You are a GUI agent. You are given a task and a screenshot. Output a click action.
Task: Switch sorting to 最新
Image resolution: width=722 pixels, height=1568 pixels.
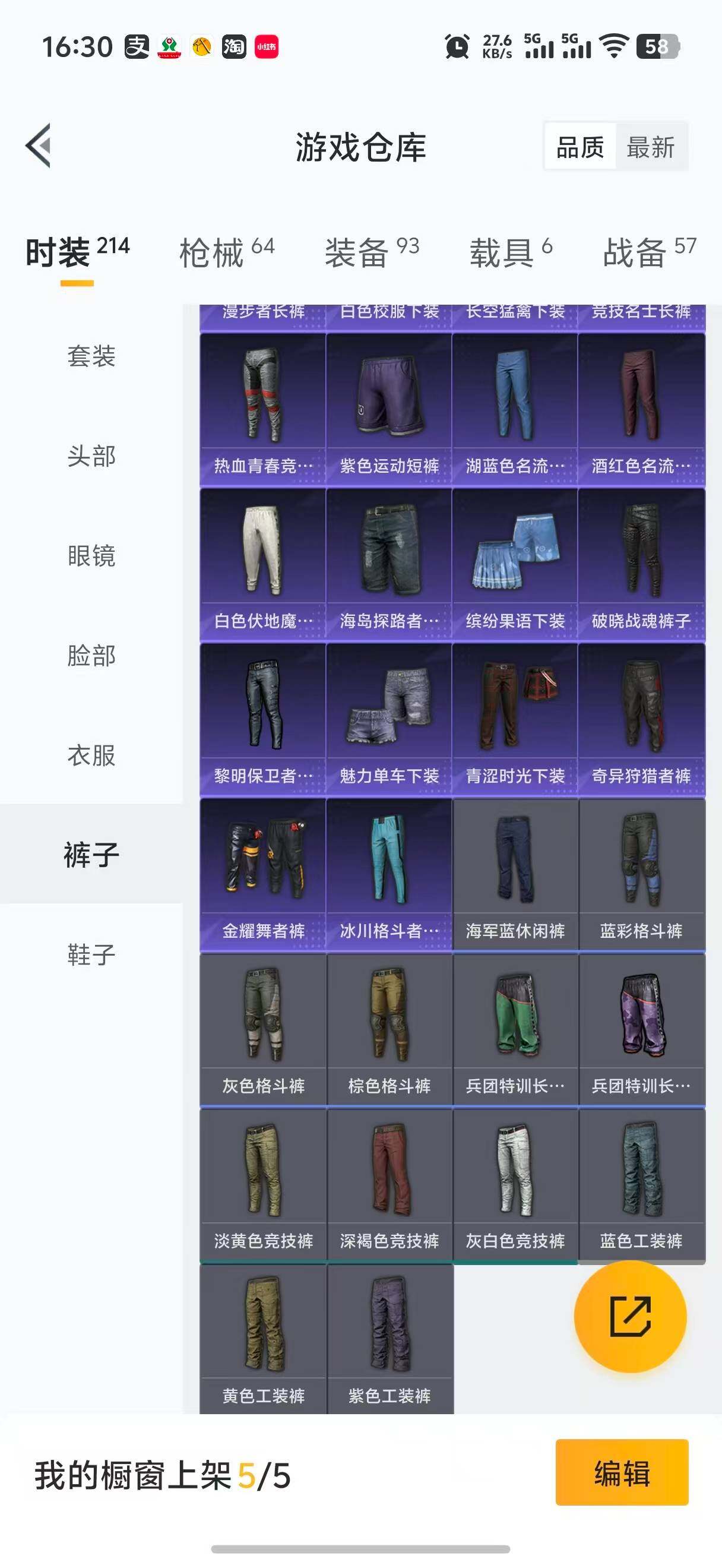652,146
